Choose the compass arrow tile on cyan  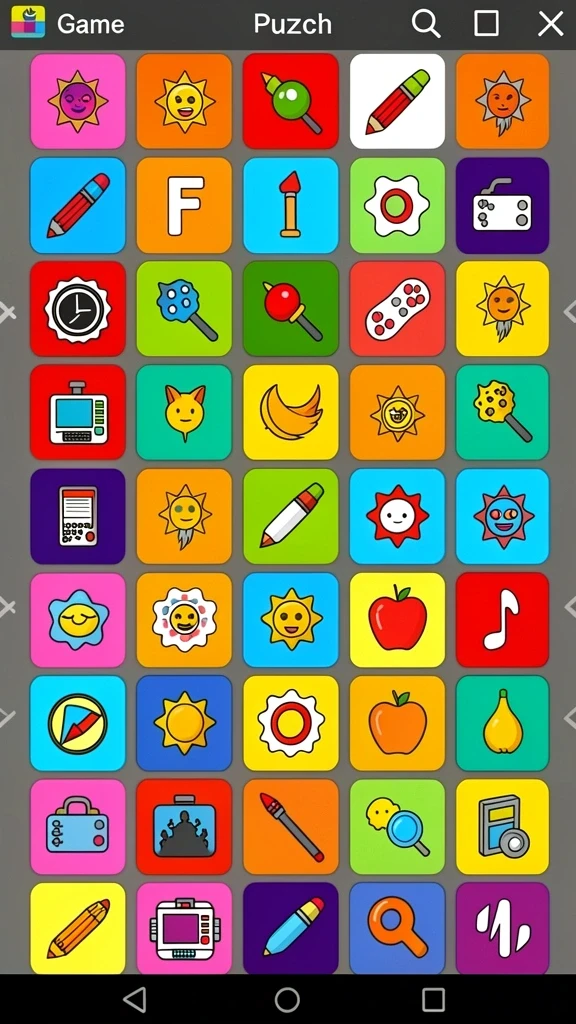click(78, 723)
